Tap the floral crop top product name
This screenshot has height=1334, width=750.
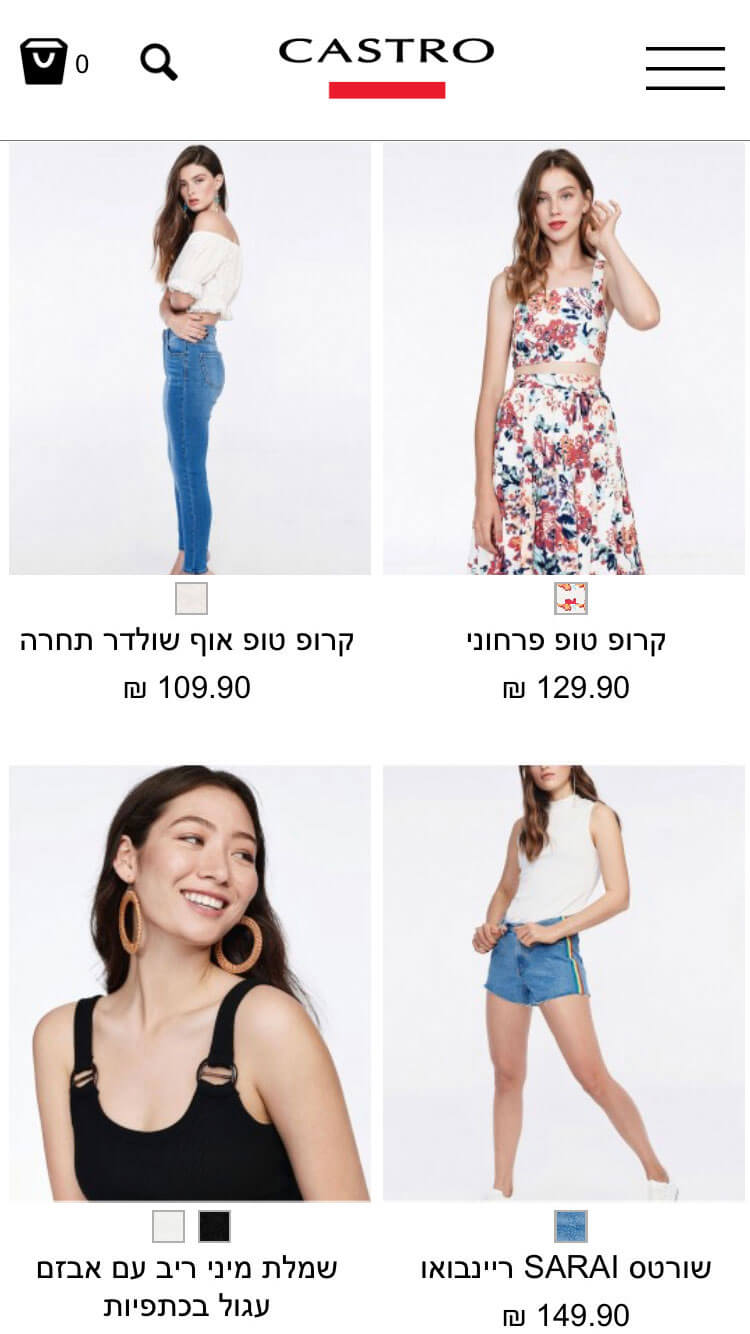566,640
